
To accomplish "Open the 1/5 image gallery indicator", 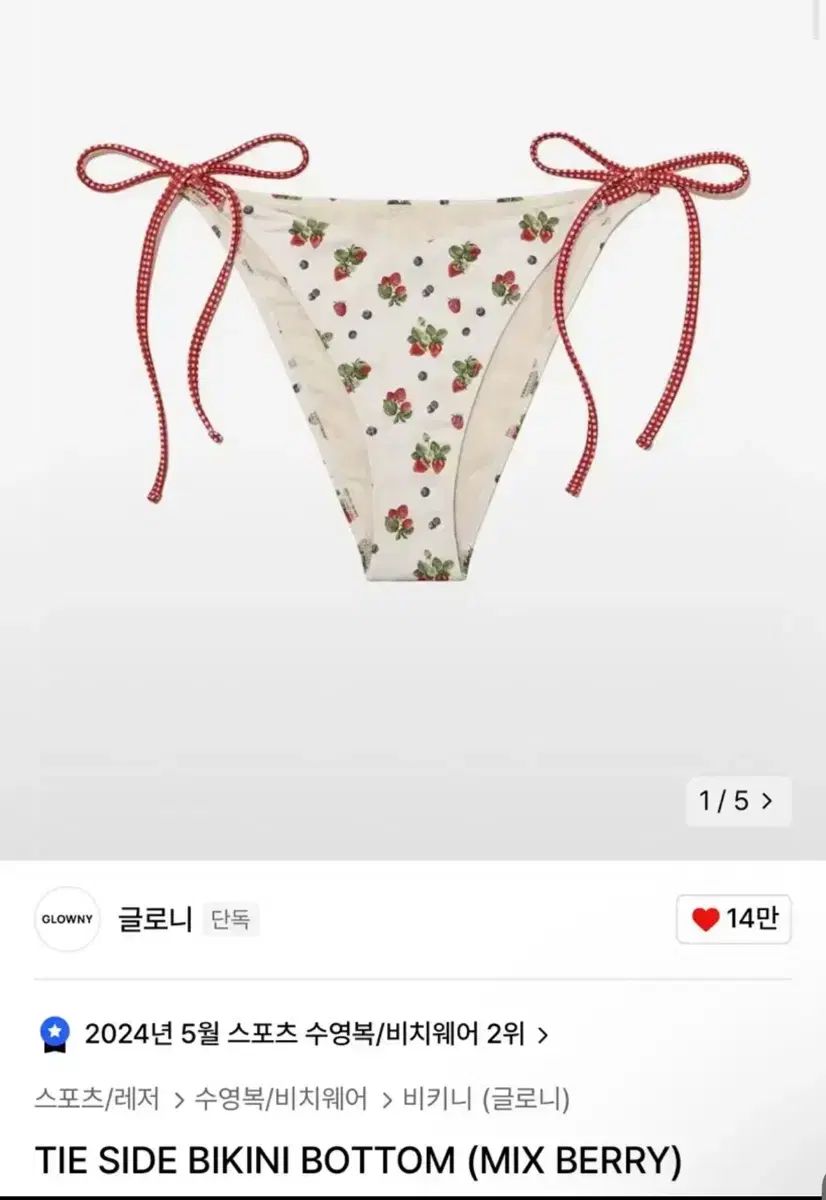I will click(x=737, y=801).
